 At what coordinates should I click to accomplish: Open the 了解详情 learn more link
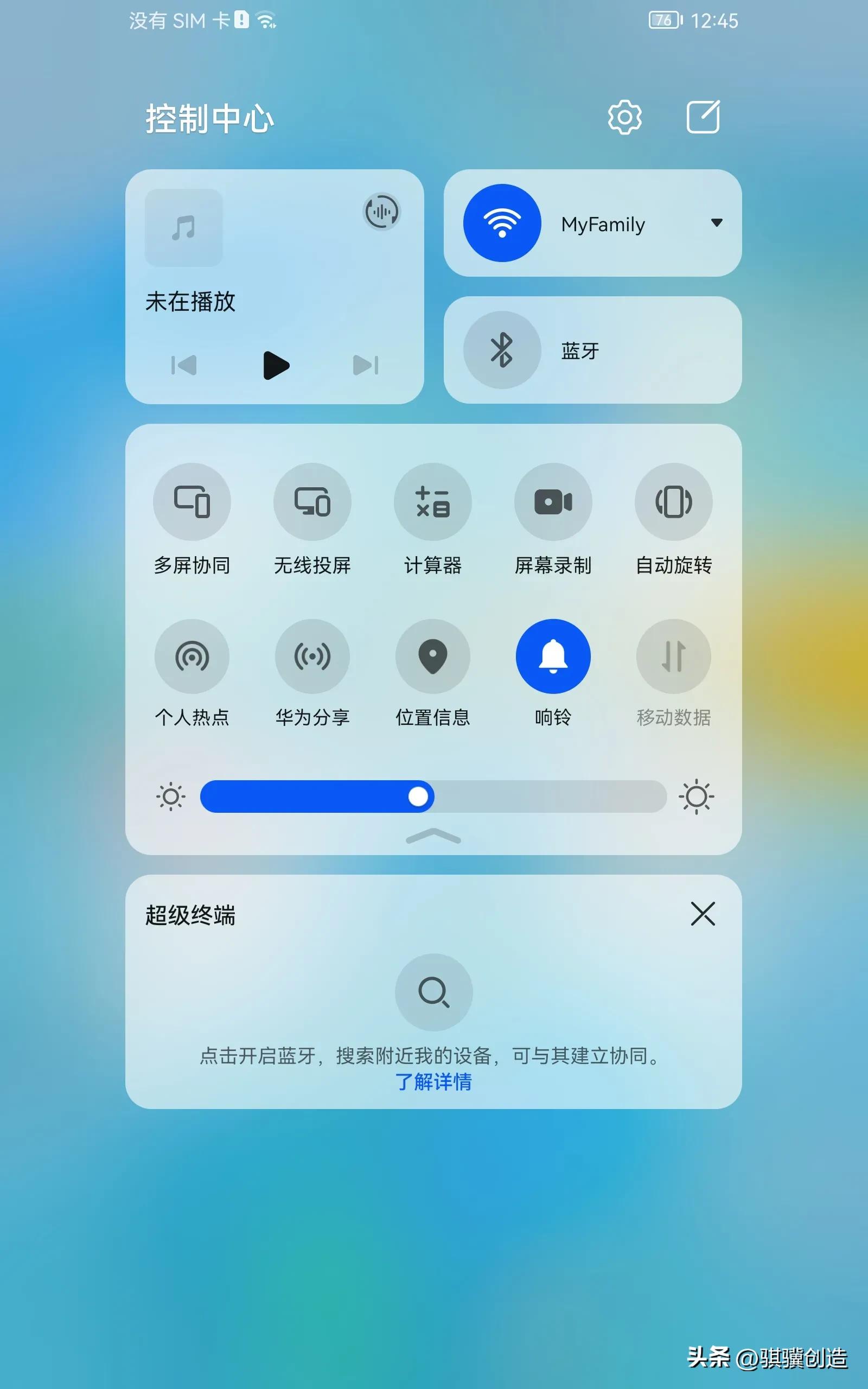[433, 1082]
